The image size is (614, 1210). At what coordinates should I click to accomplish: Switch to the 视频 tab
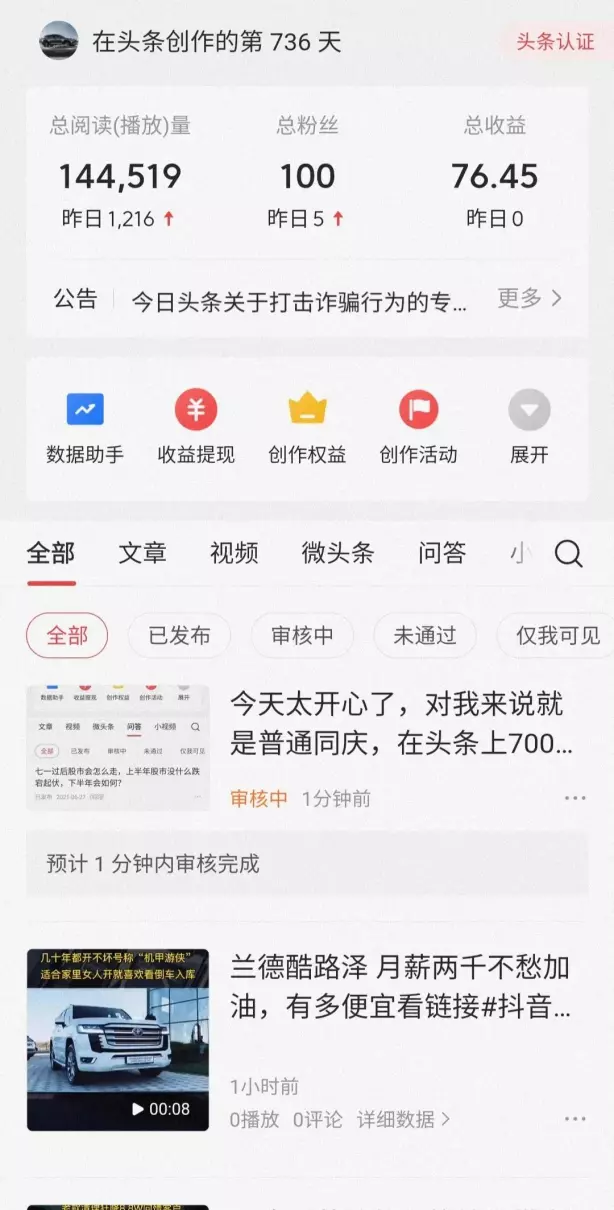click(x=234, y=553)
